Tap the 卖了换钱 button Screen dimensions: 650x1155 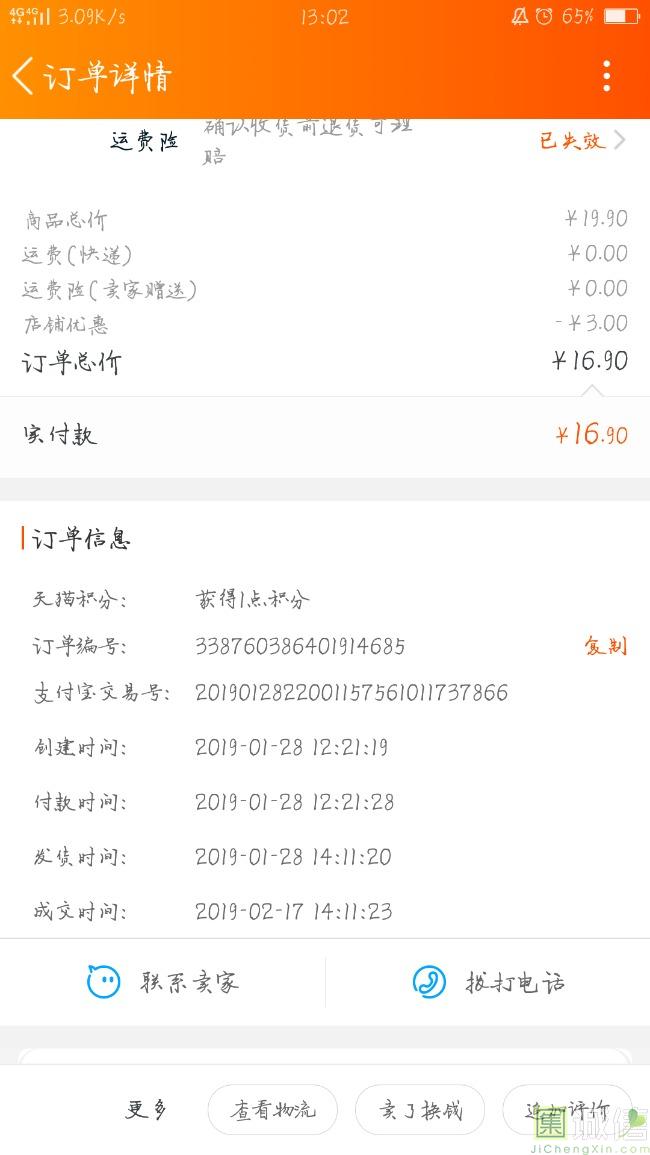click(x=420, y=1109)
